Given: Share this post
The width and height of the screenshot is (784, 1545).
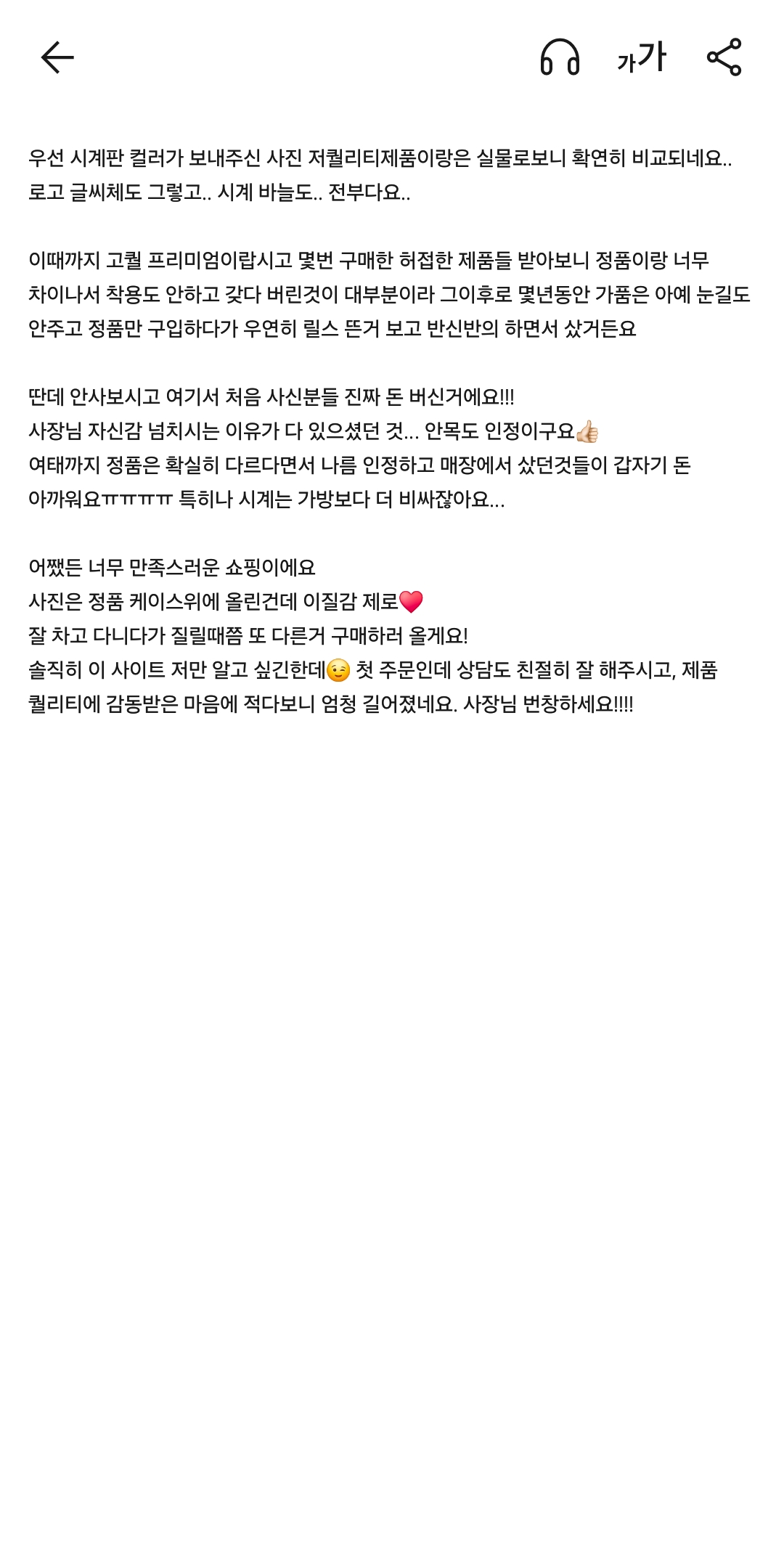Looking at the screenshot, I should [x=724, y=57].
